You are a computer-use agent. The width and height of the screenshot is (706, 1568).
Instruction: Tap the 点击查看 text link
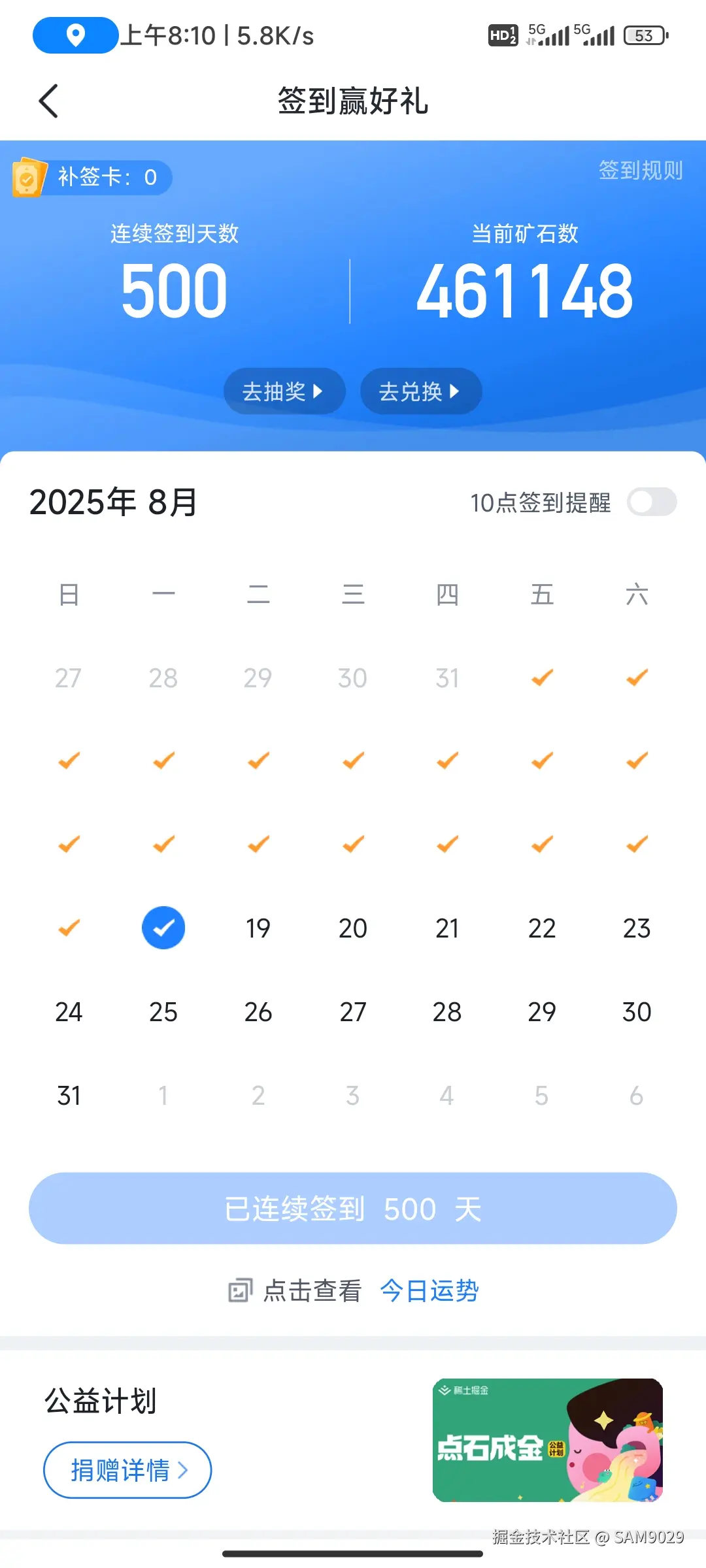coord(314,1290)
